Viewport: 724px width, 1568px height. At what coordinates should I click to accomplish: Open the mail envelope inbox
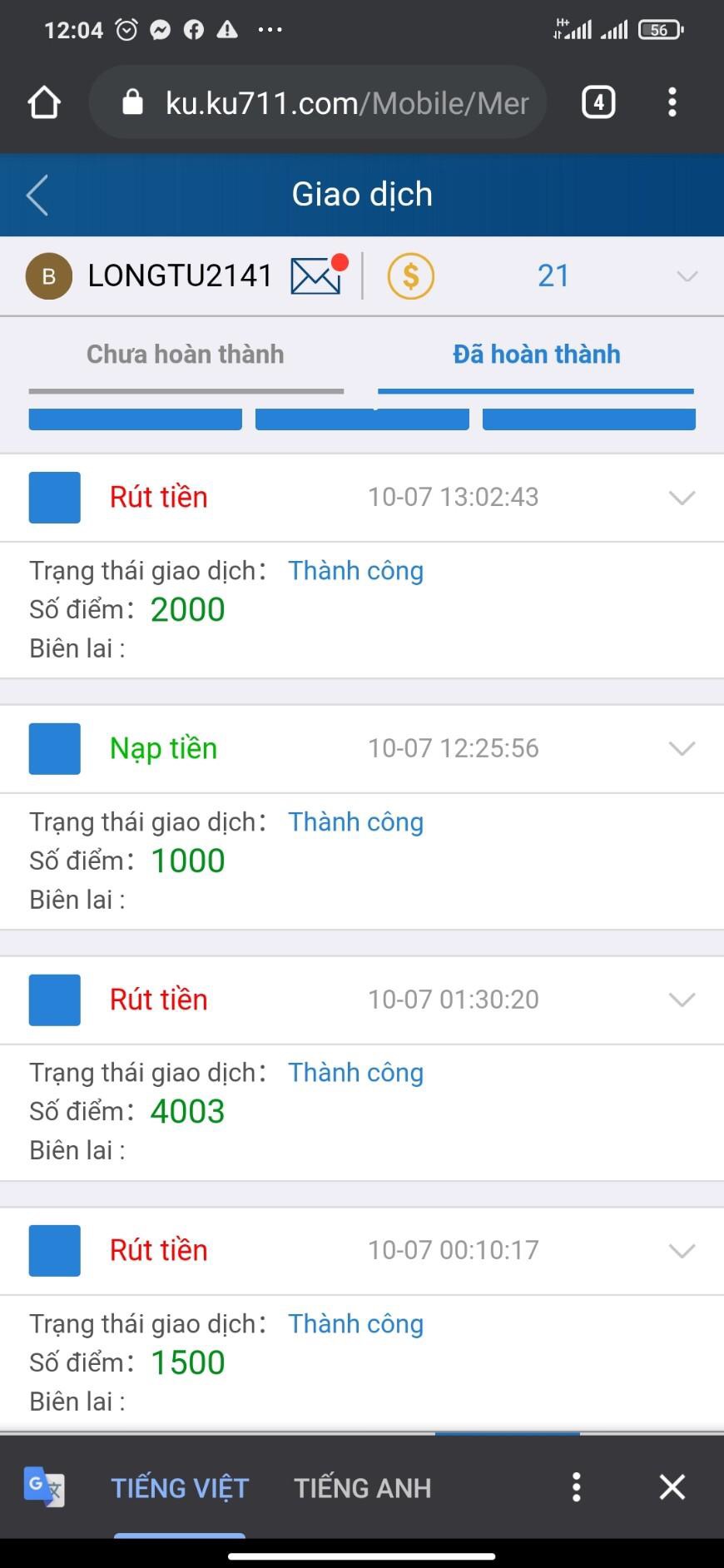click(x=319, y=275)
